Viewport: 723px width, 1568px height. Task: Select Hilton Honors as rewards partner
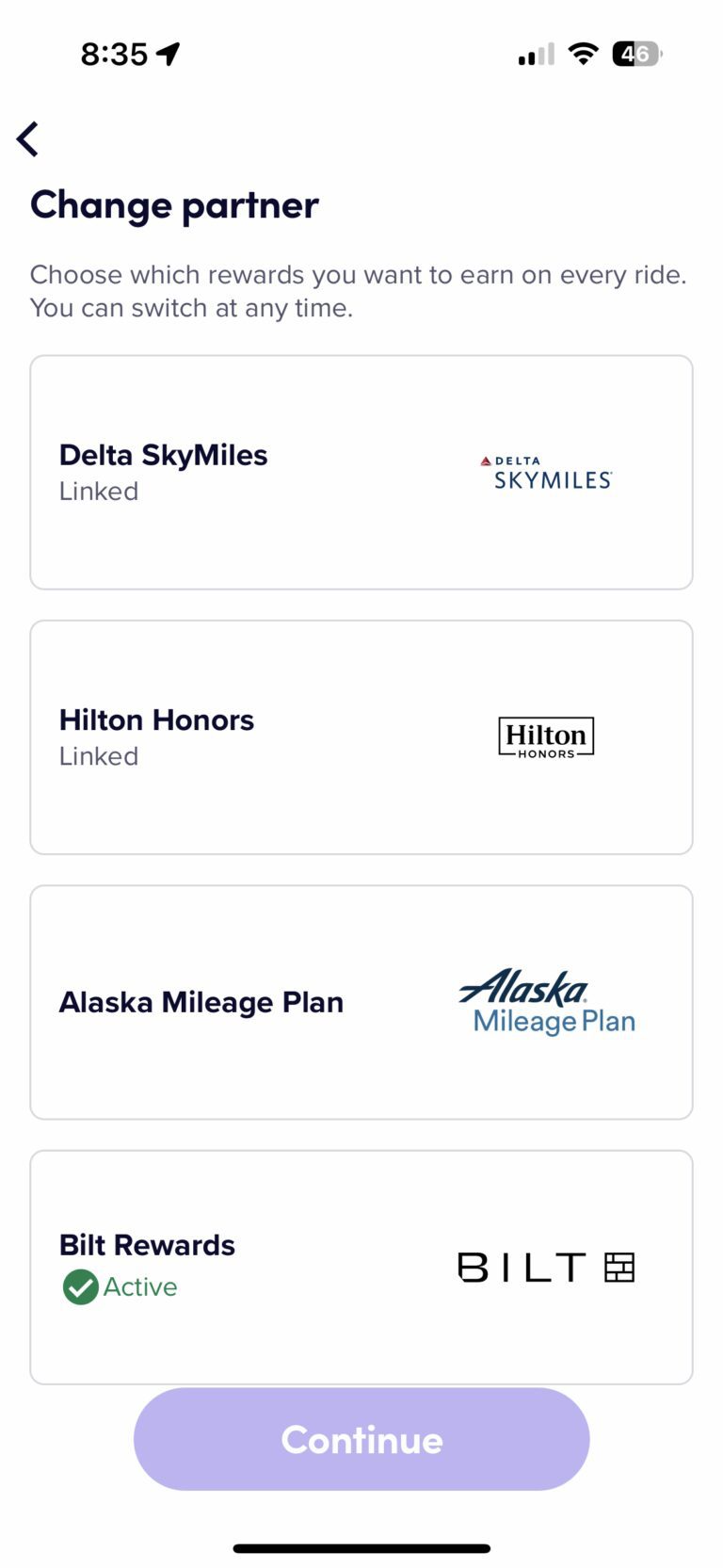(361, 736)
